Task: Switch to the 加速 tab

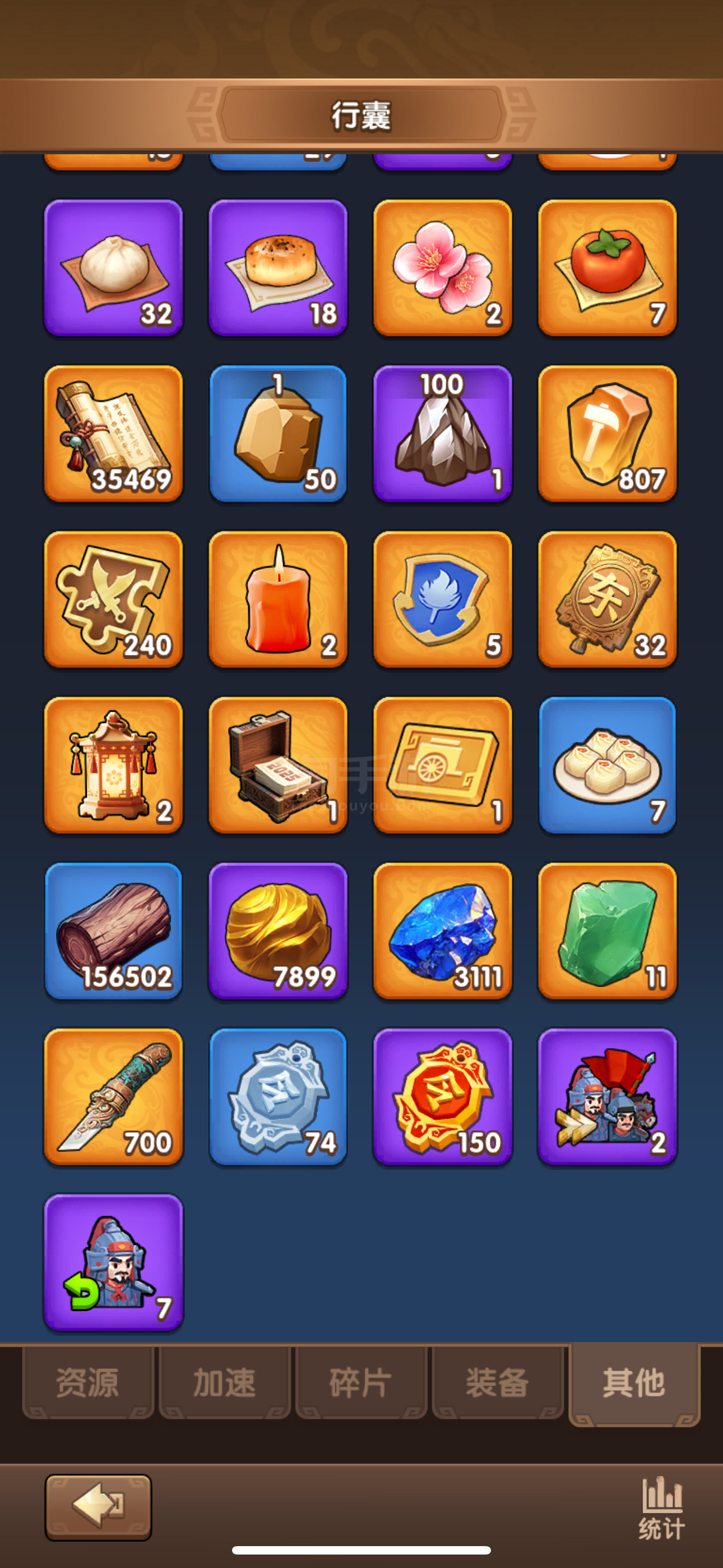Action: 224,1383
